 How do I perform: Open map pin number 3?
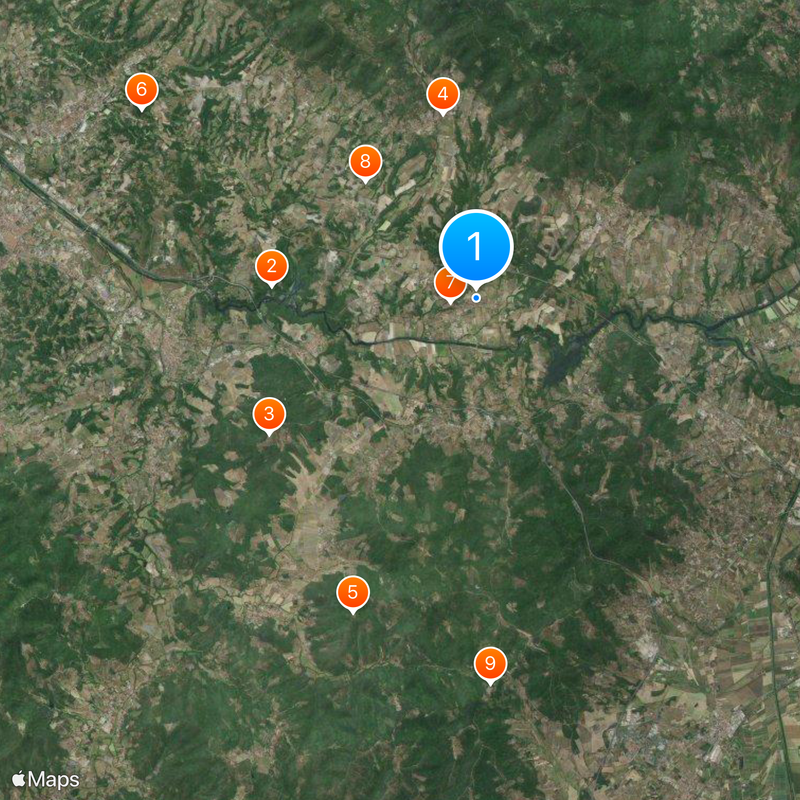point(269,414)
